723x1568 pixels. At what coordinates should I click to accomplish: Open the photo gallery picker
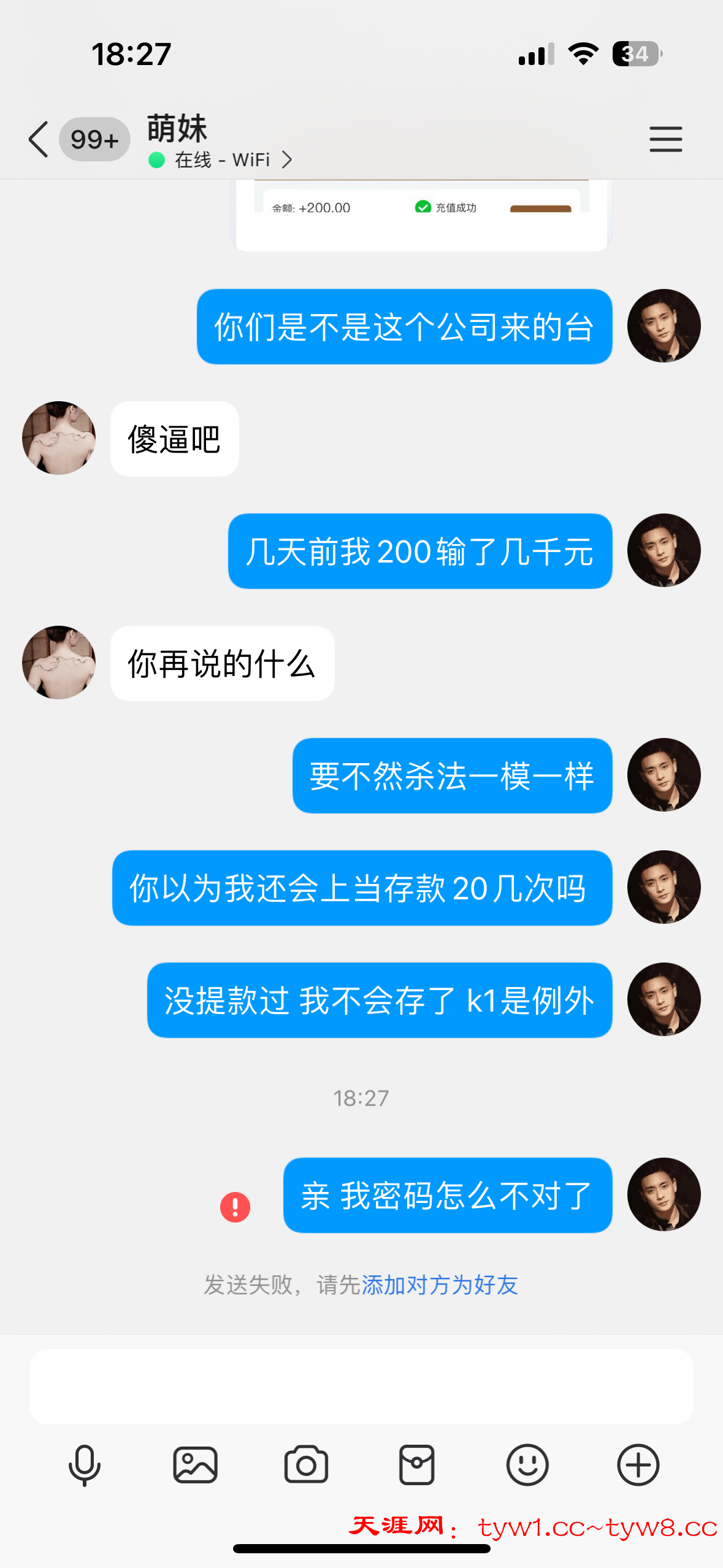pyautogui.click(x=195, y=1465)
